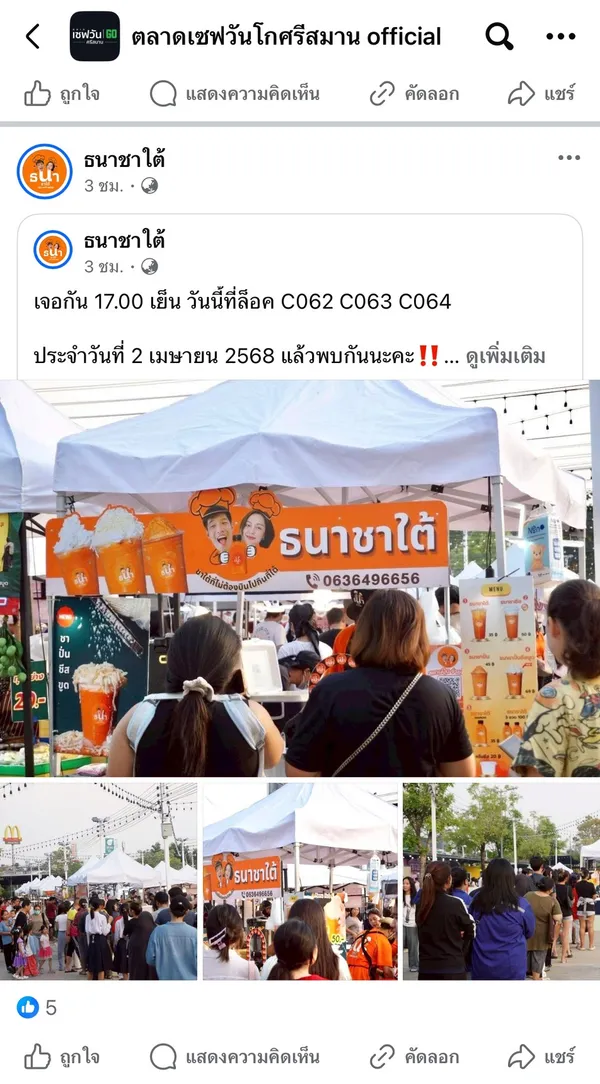Share the previous post above
This screenshot has width=600, height=1084.
542,94
